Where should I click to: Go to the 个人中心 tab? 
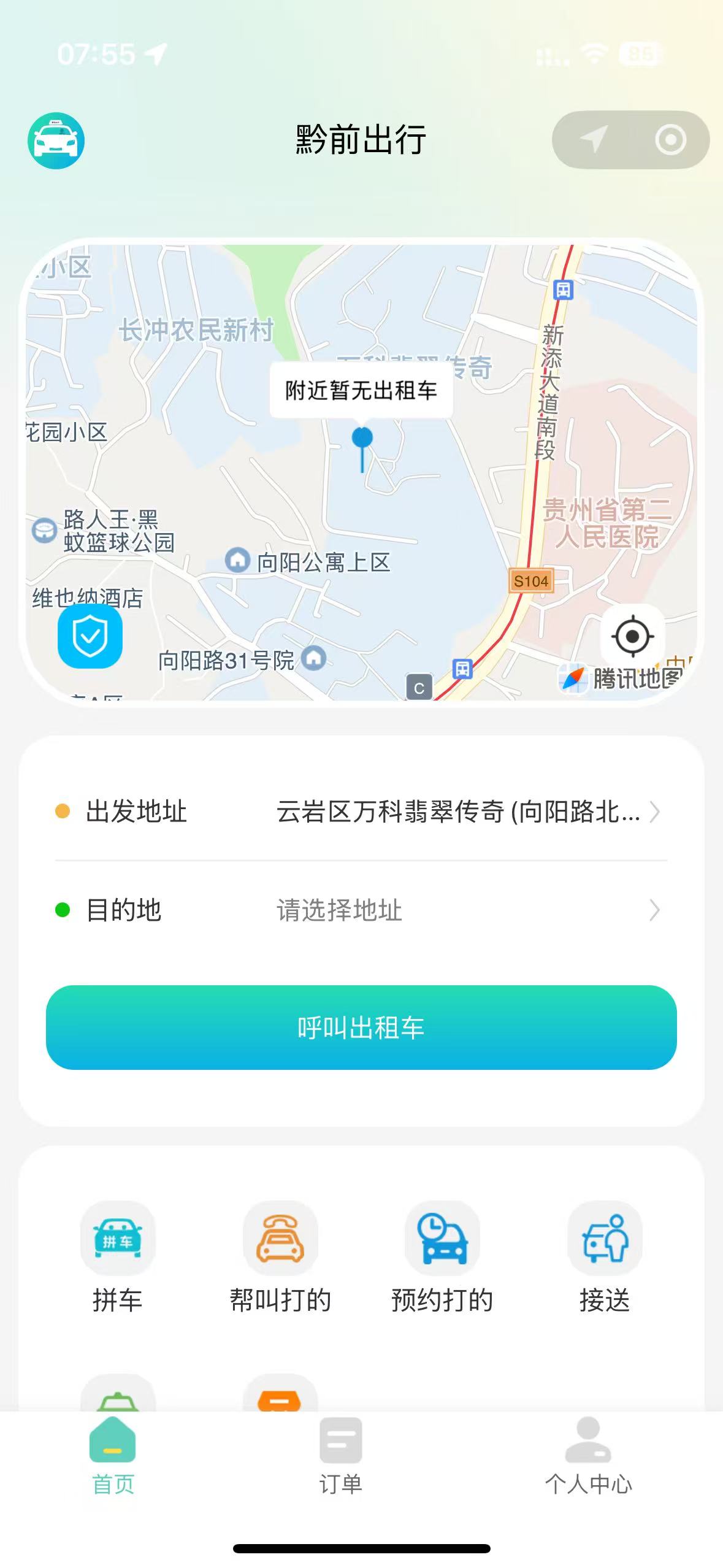click(x=588, y=1455)
